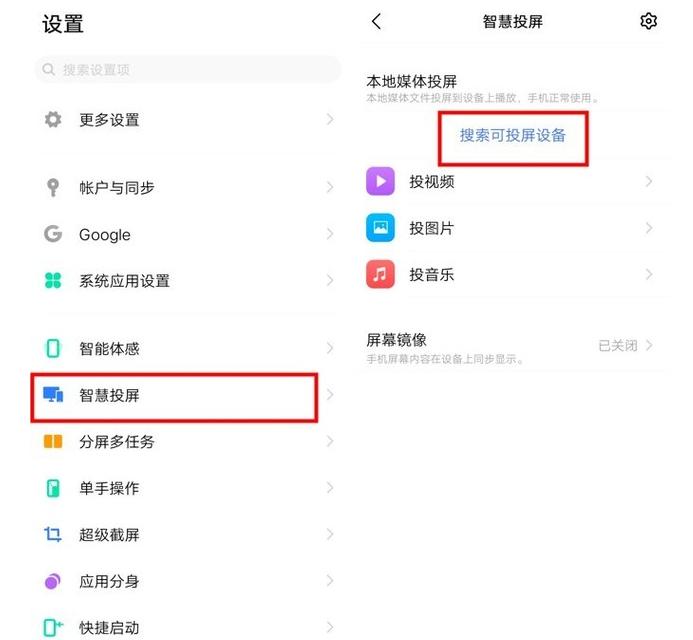Open 投音乐 option

point(510,274)
